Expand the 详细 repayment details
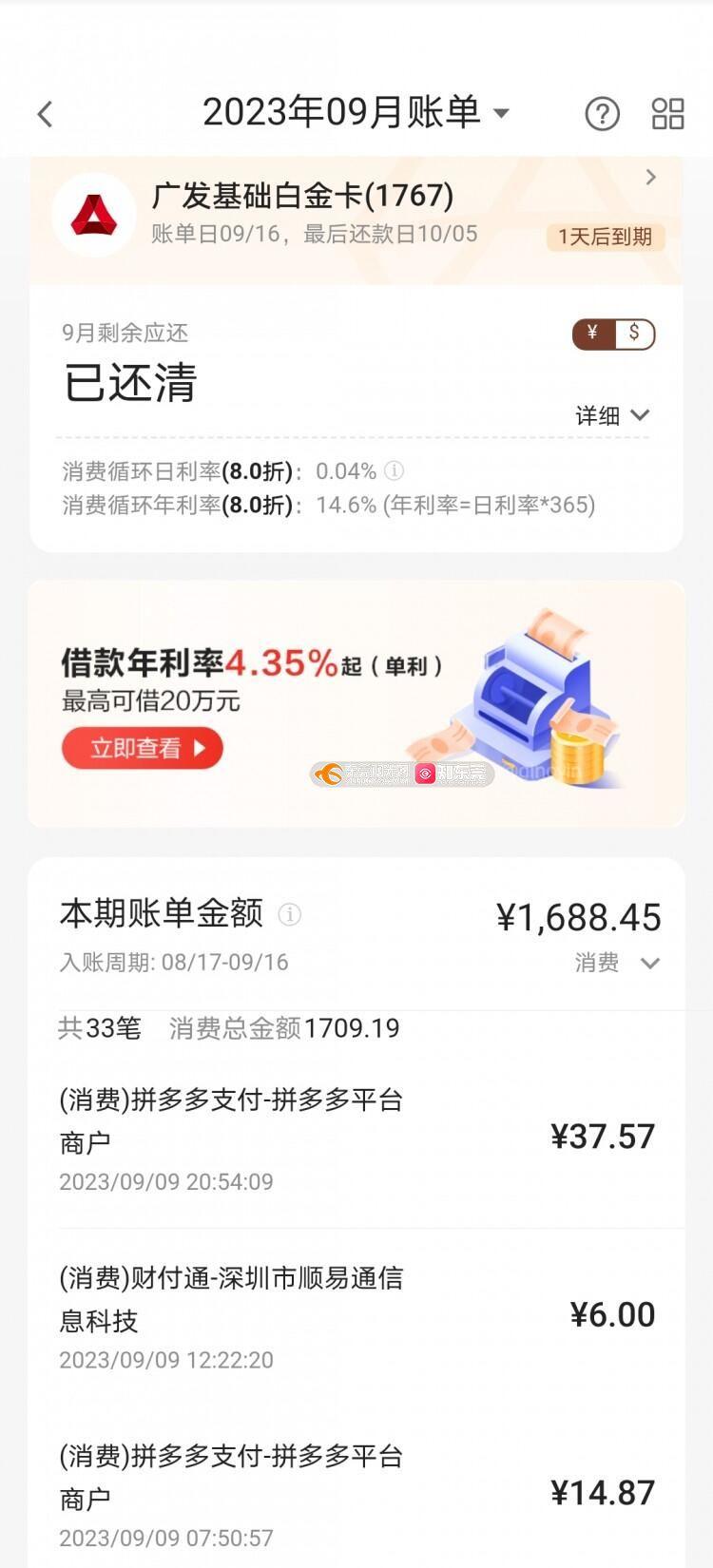Screen dimensions: 713x1568 click(611, 415)
